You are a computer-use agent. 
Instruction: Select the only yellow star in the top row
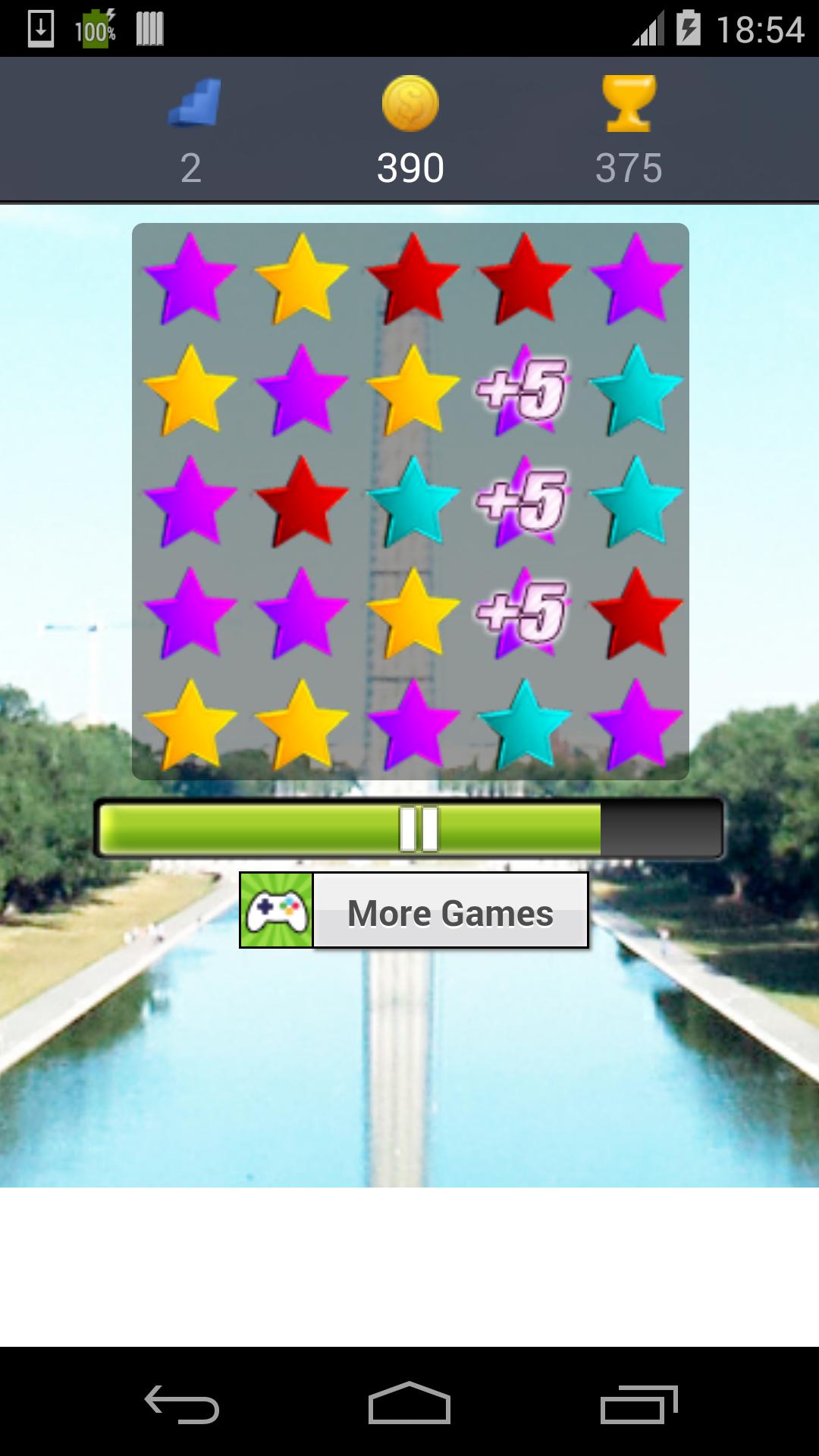click(x=302, y=279)
